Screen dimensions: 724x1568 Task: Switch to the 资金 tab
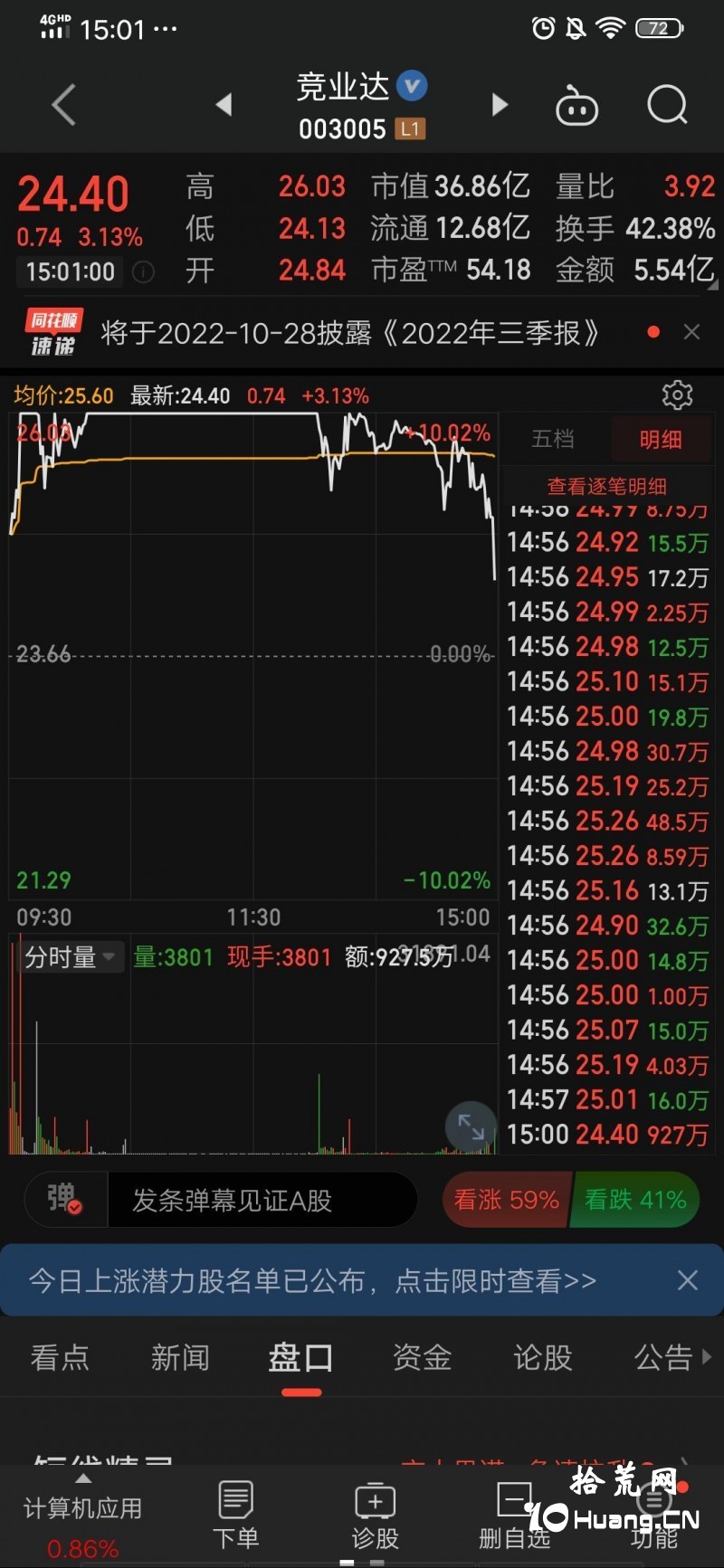pos(422,1357)
